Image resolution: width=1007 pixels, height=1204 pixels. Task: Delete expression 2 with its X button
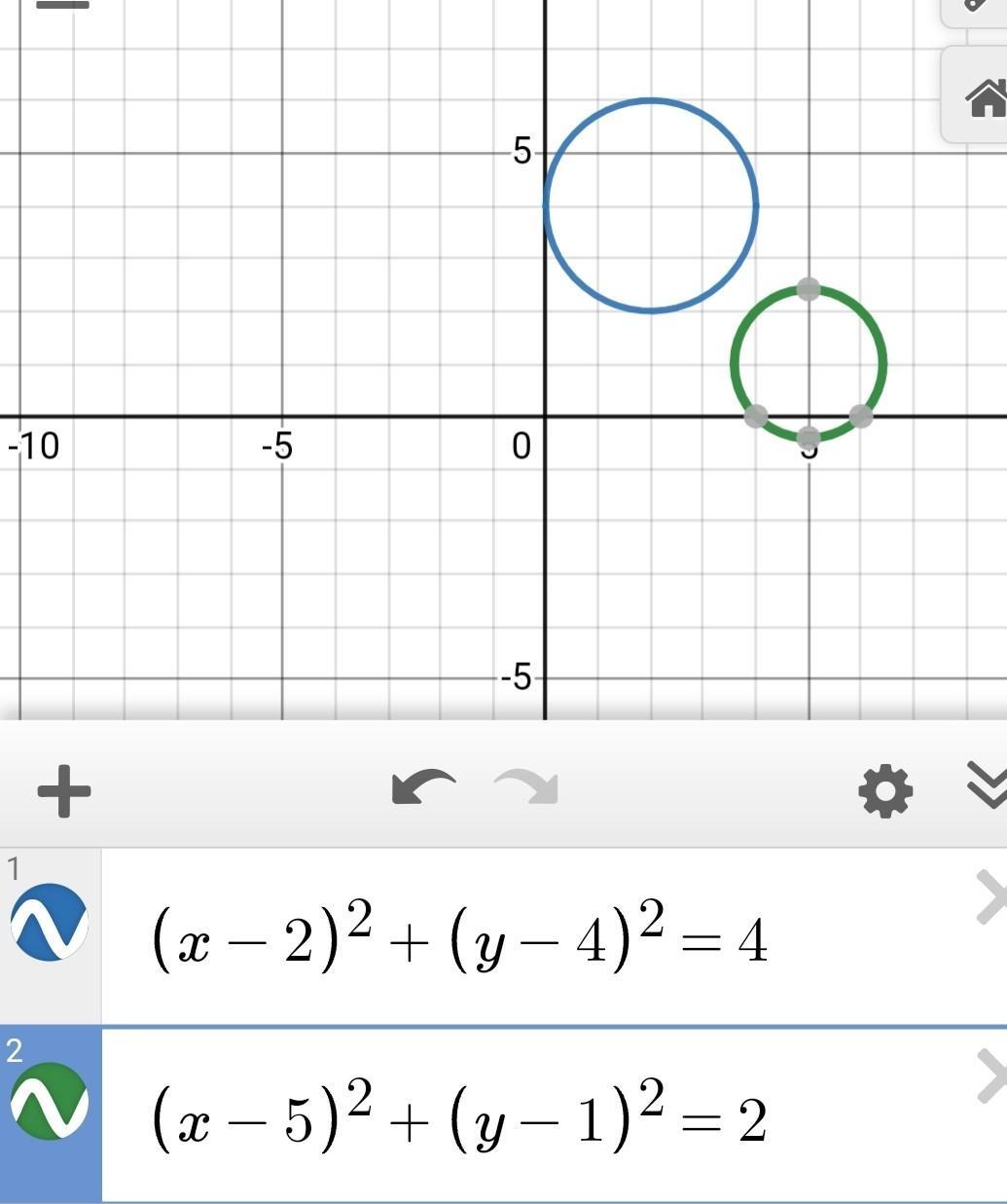pos(991,1076)
